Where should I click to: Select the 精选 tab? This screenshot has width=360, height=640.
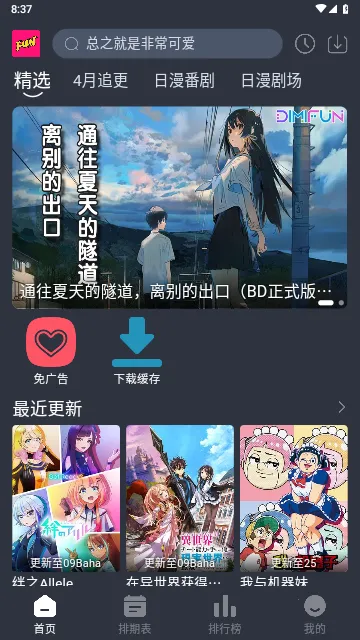(x=32, y=81)
